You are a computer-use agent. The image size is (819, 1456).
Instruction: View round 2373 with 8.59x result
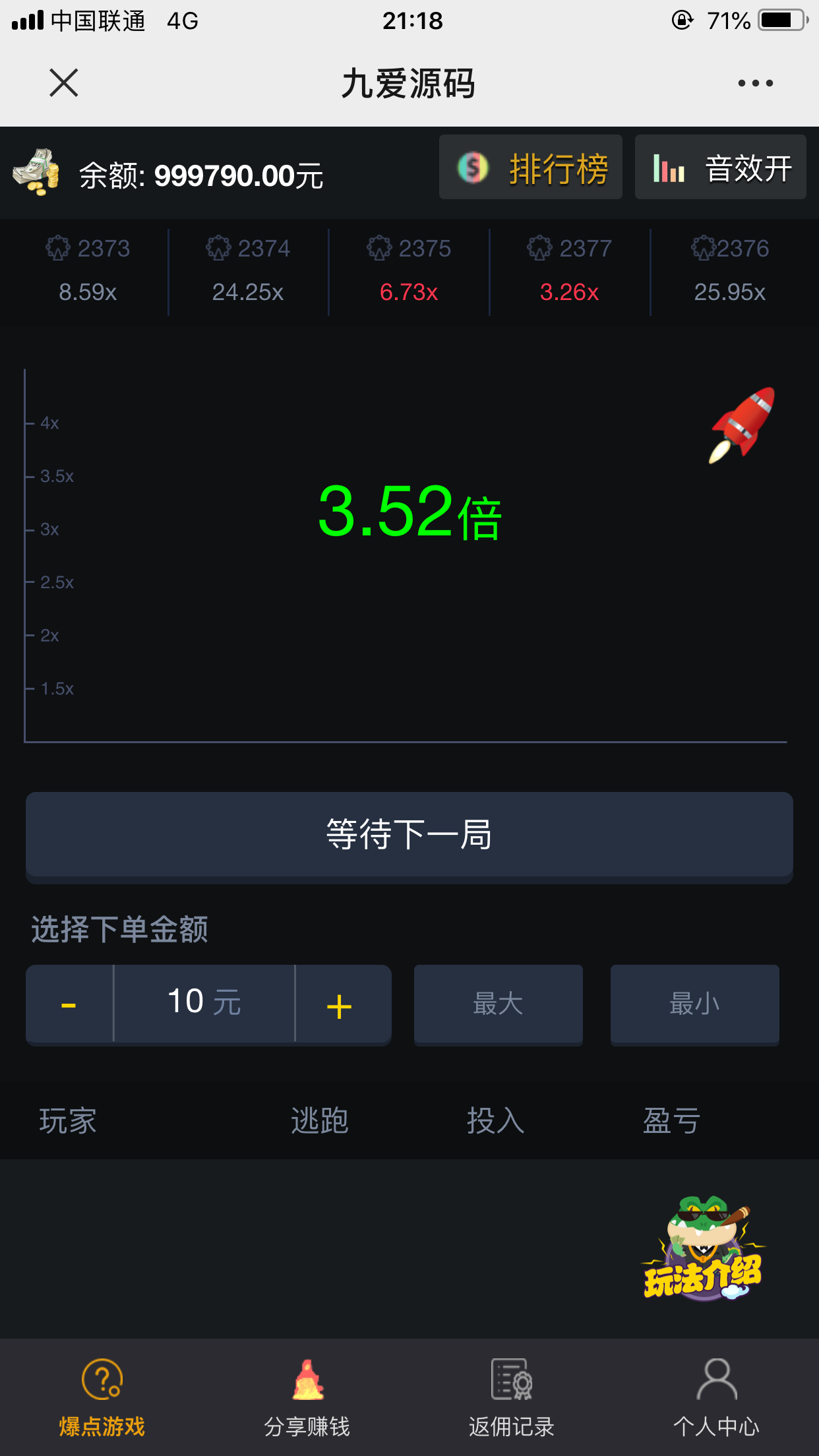click(88, 270)
